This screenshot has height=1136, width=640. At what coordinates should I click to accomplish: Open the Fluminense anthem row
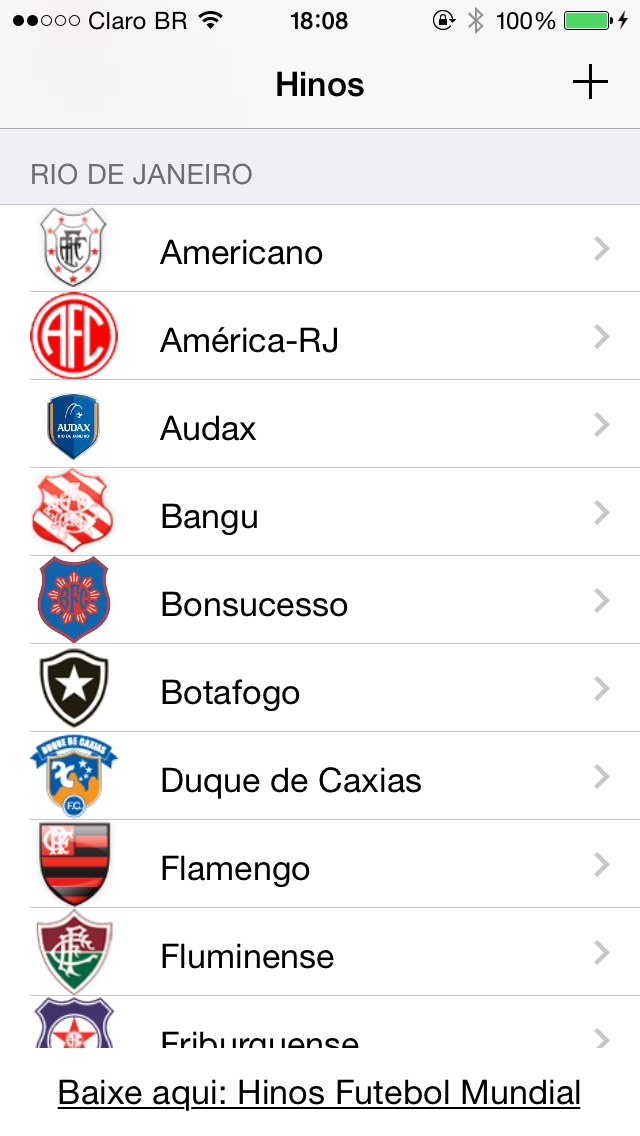pyautogui.click(x=320, y=952)
